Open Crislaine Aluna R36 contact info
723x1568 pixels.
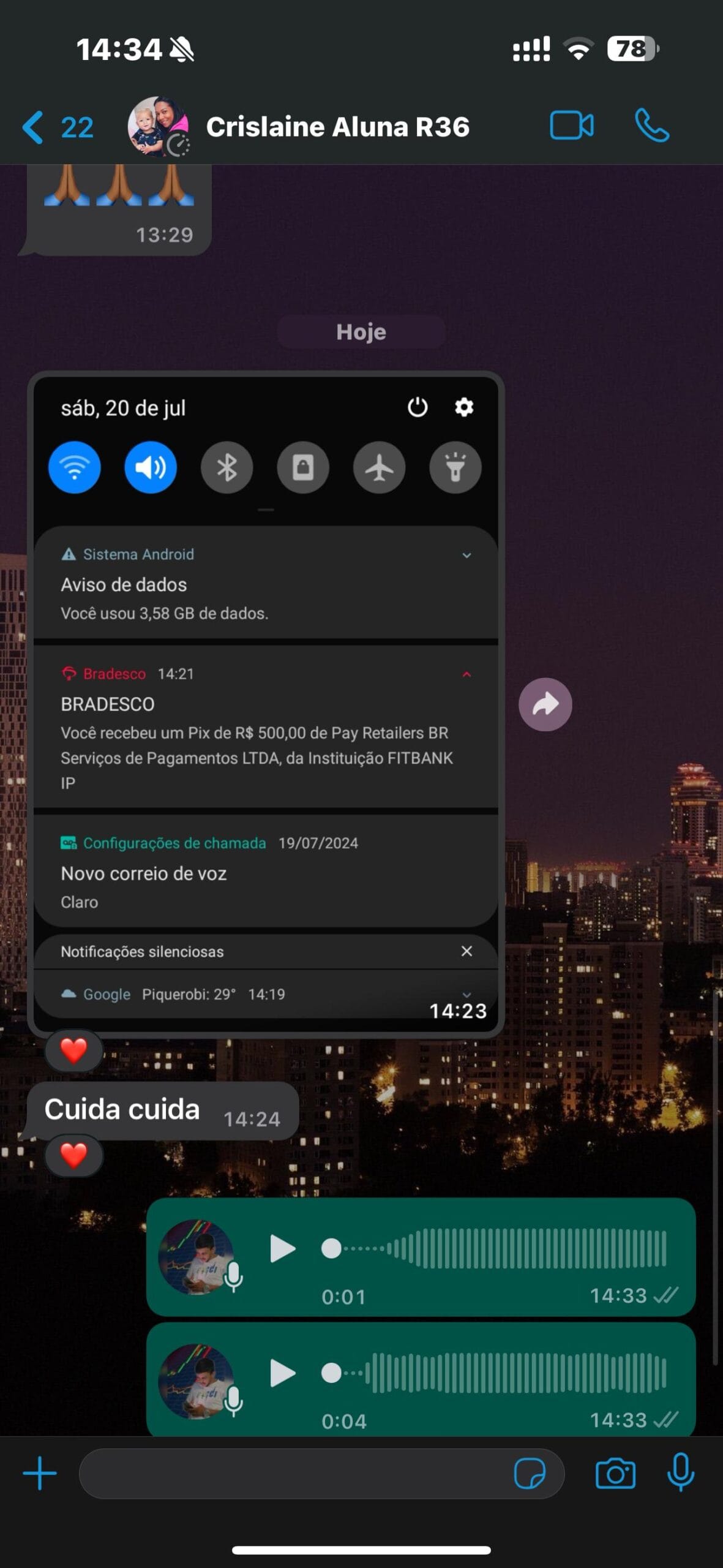[337, 127]
